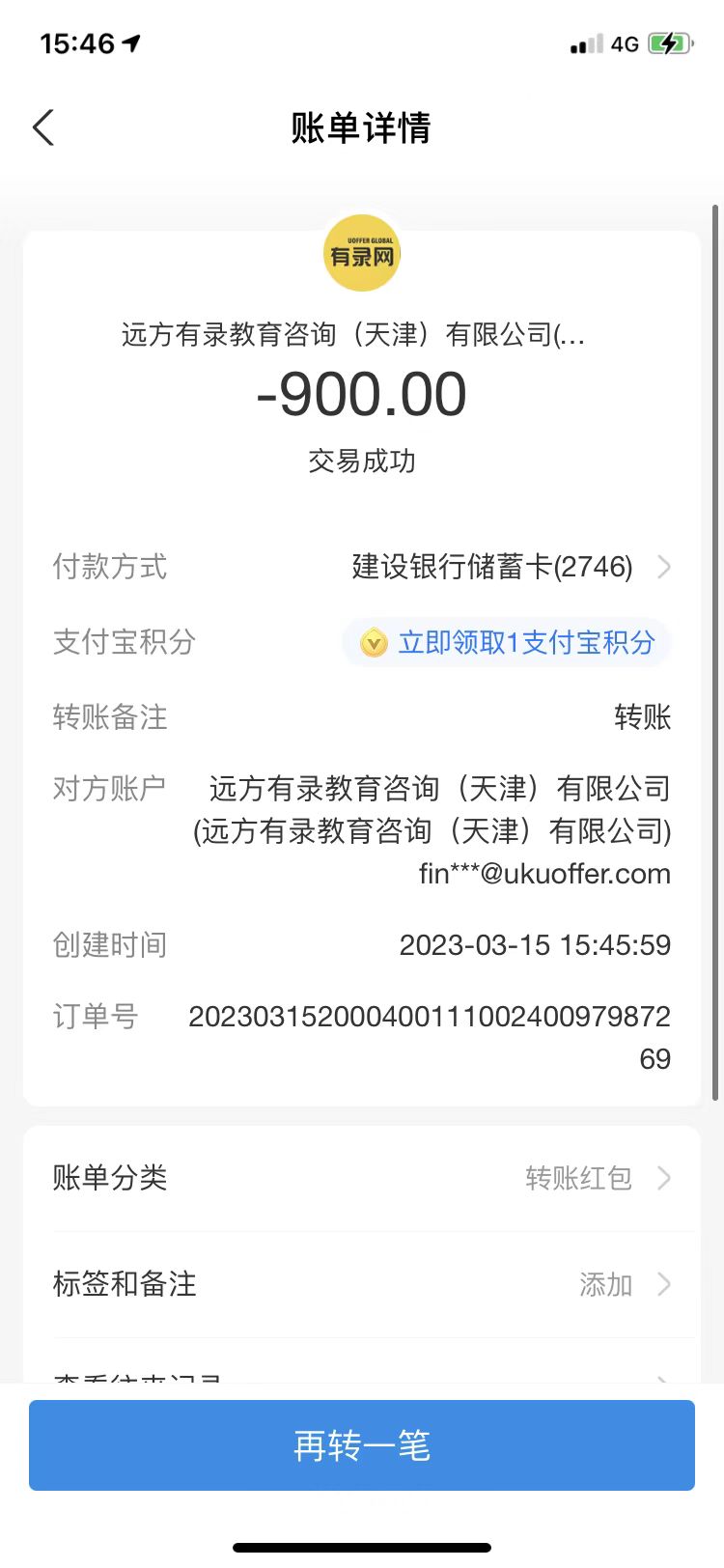724x1568 pixels.
Task: Tap the 再转一笔 transfer again button
Action: coord(361,1445)
